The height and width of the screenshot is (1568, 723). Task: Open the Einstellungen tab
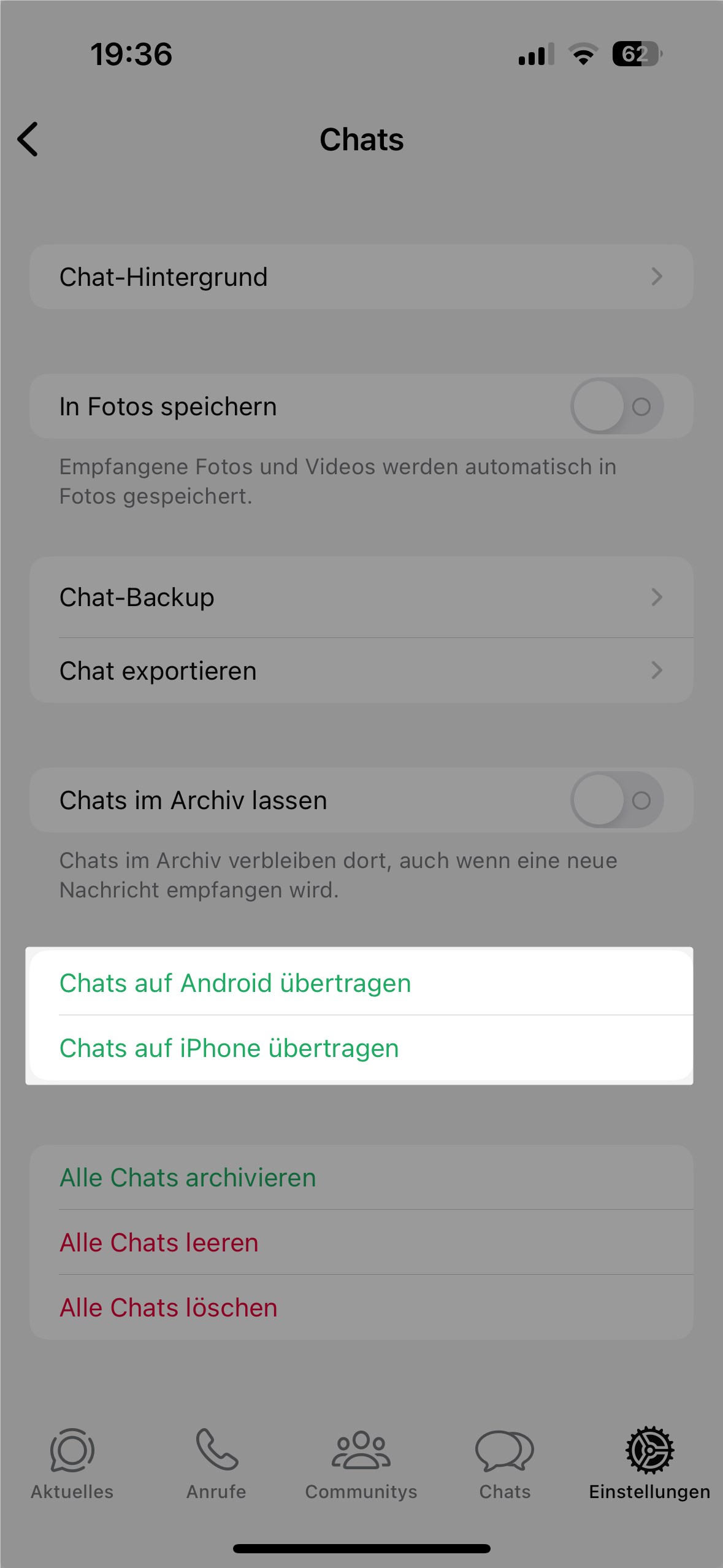[x=649, y=1463]
